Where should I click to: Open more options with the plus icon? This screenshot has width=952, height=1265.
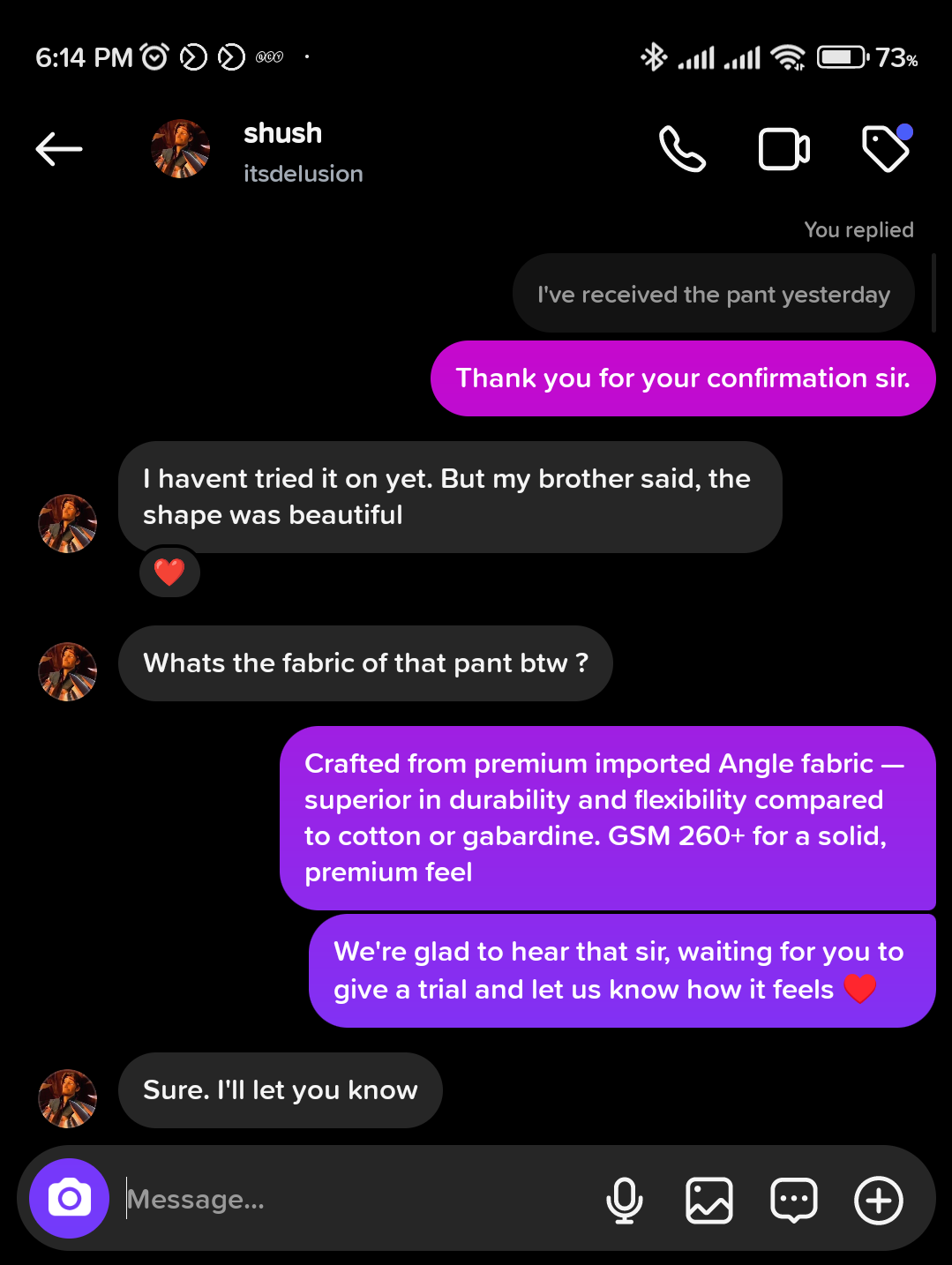pyautogui.click(x=878, y=1200)
